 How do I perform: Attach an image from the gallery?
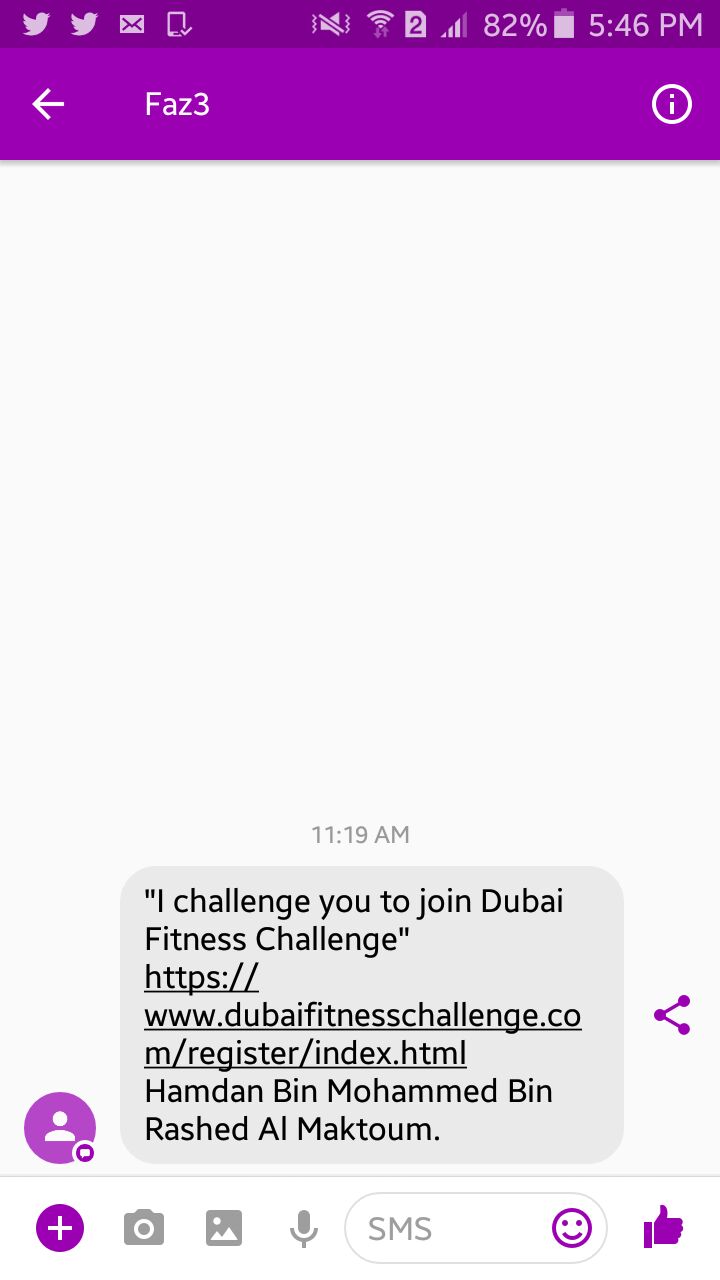224,1228
